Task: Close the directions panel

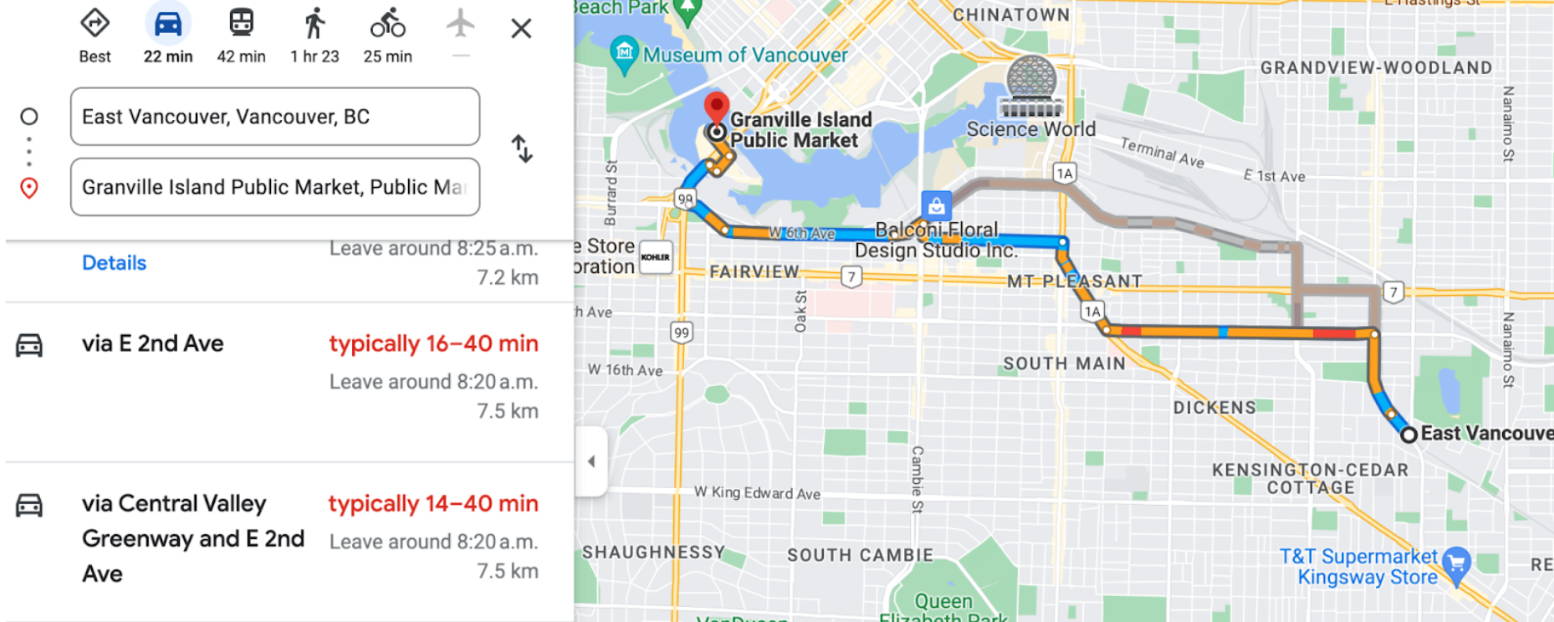Action: (521, 29)
